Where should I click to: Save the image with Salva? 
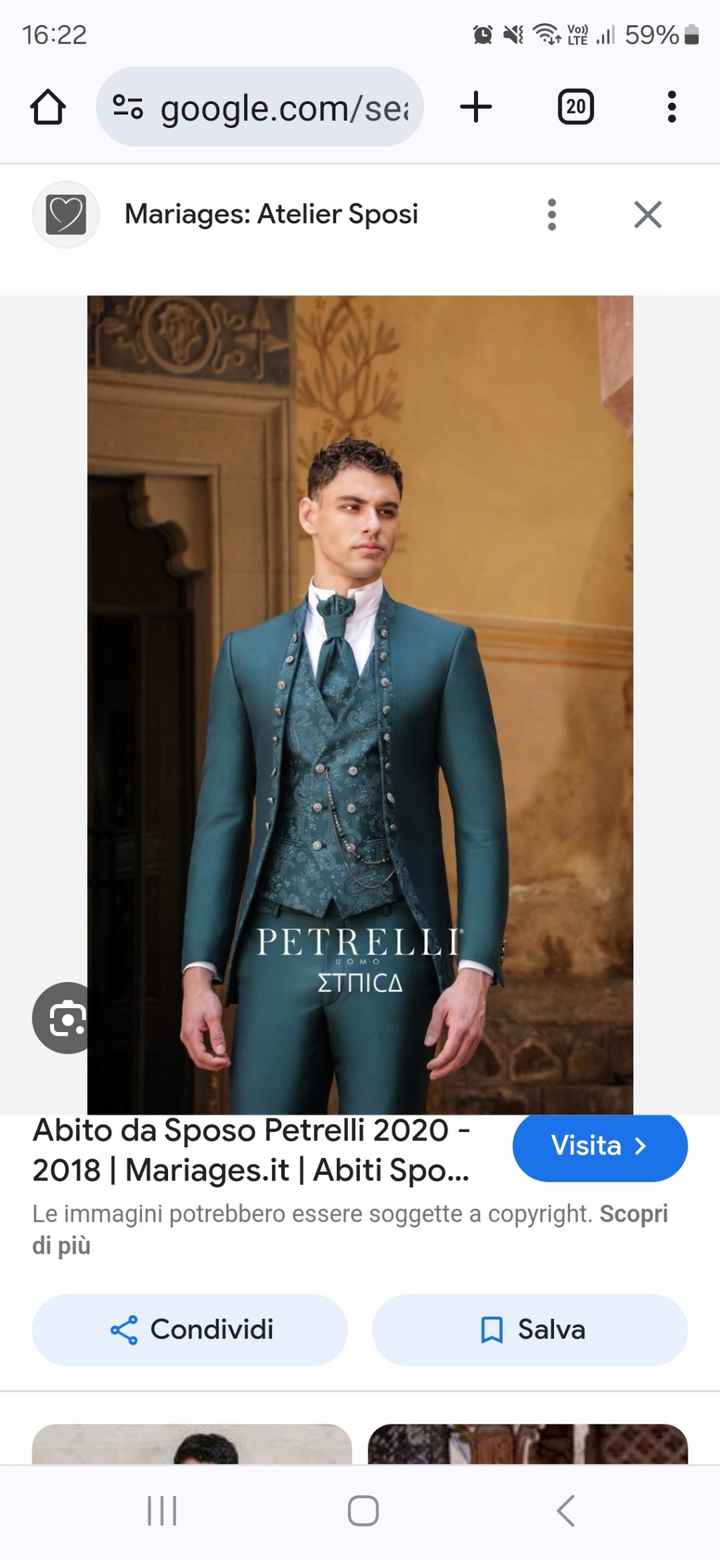click(x=530, y=1330)
